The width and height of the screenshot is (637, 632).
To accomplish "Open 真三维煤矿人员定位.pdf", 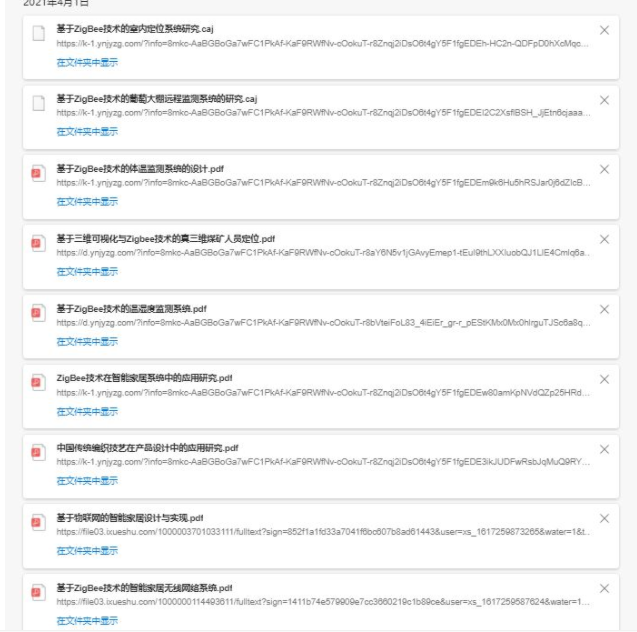I will 165,239.
